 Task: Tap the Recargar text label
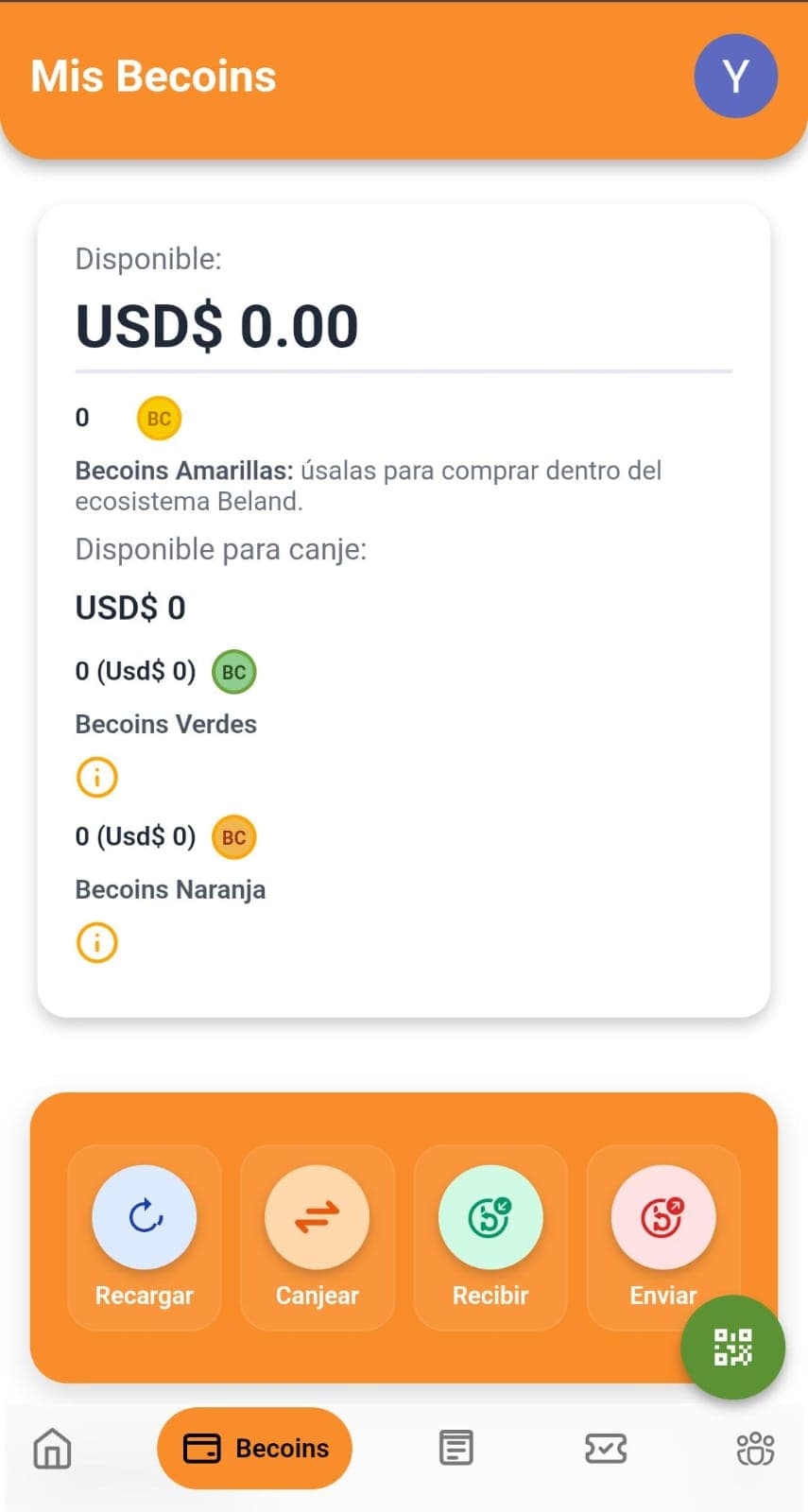144,1296
